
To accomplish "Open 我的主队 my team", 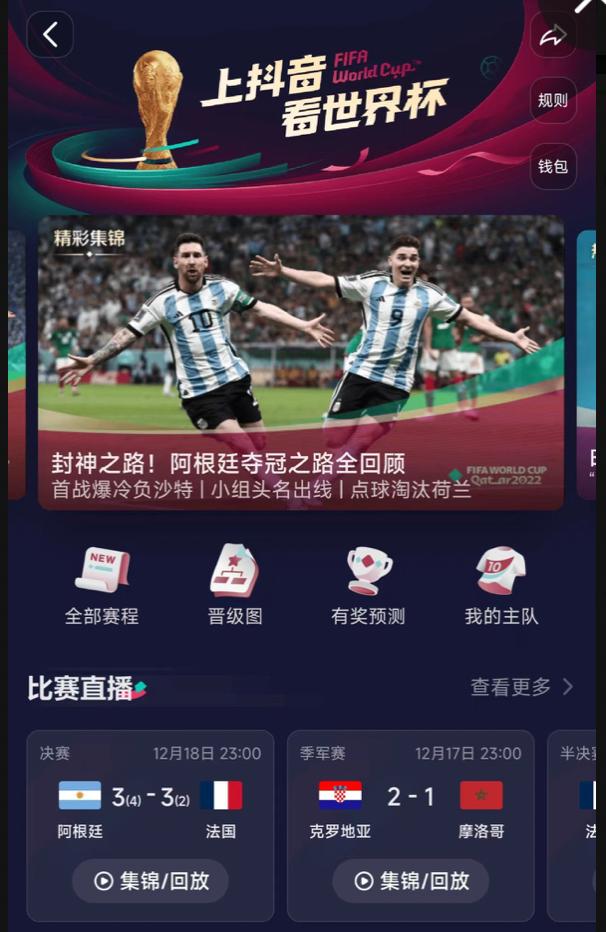I will [501, 587].
